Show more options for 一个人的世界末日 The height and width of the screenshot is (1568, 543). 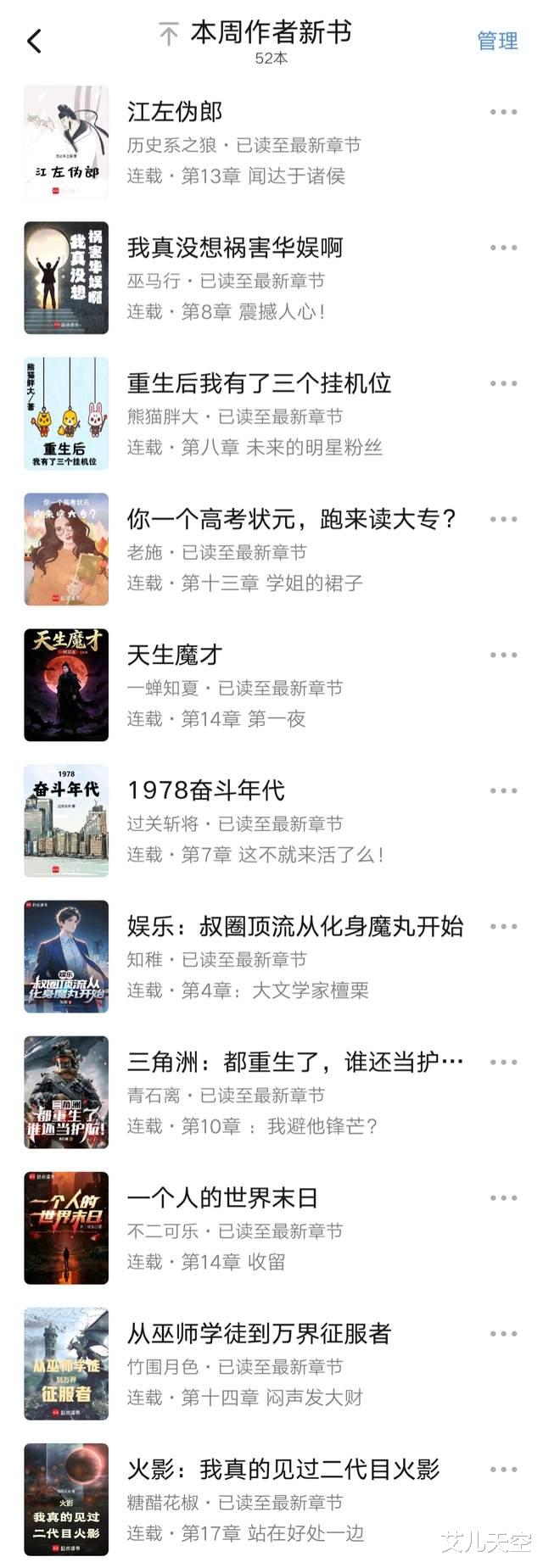click(x=503, y=1197)
